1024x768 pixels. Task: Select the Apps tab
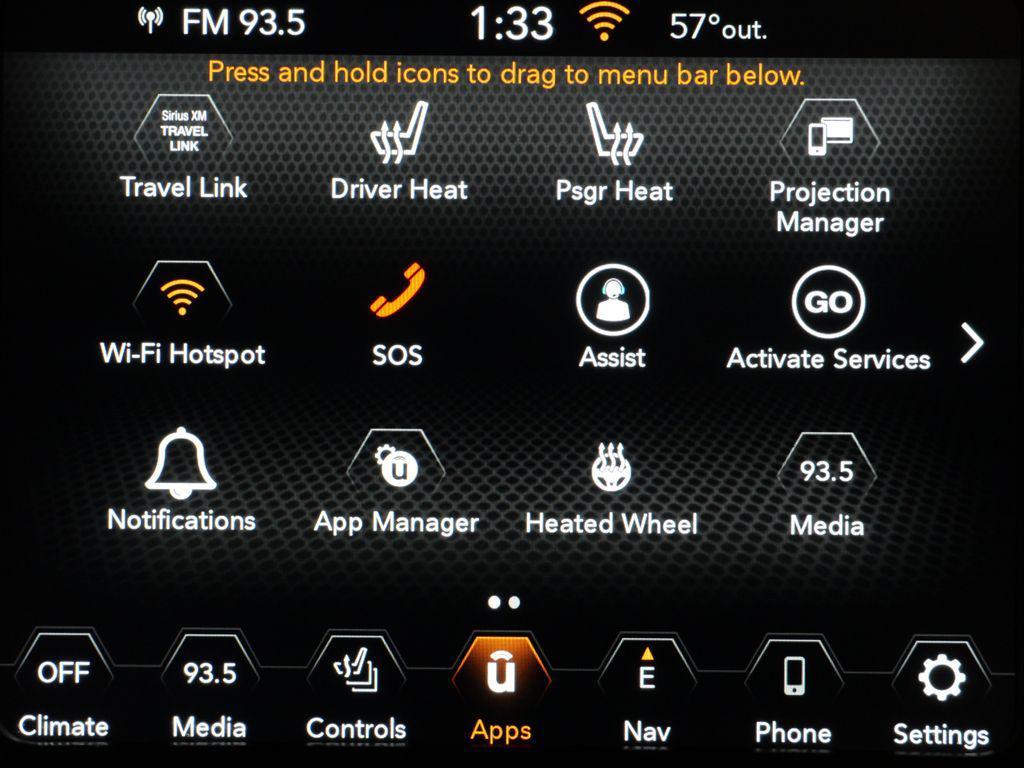(x=501, y=690)
